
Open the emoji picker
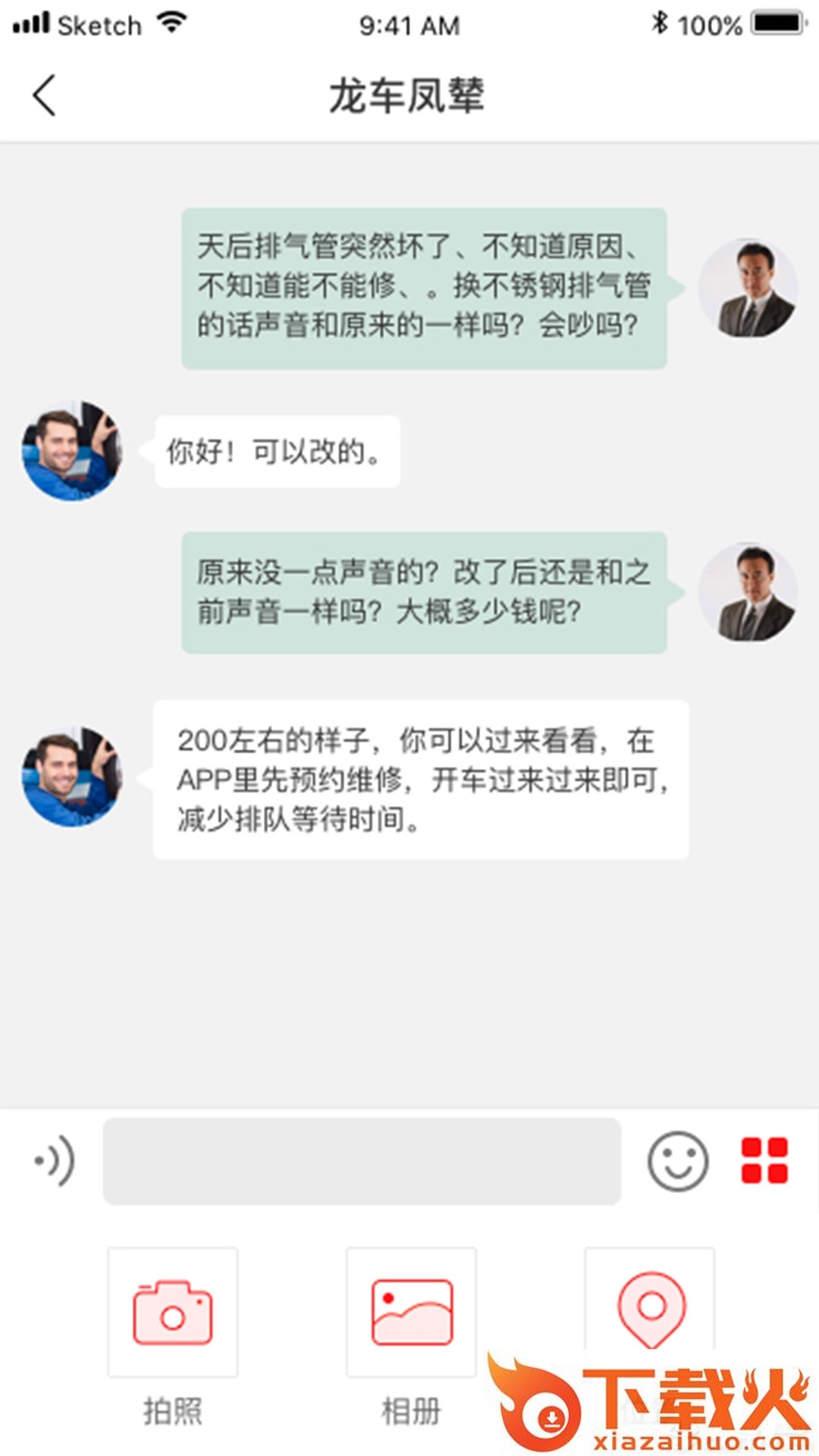[678, 1160]
